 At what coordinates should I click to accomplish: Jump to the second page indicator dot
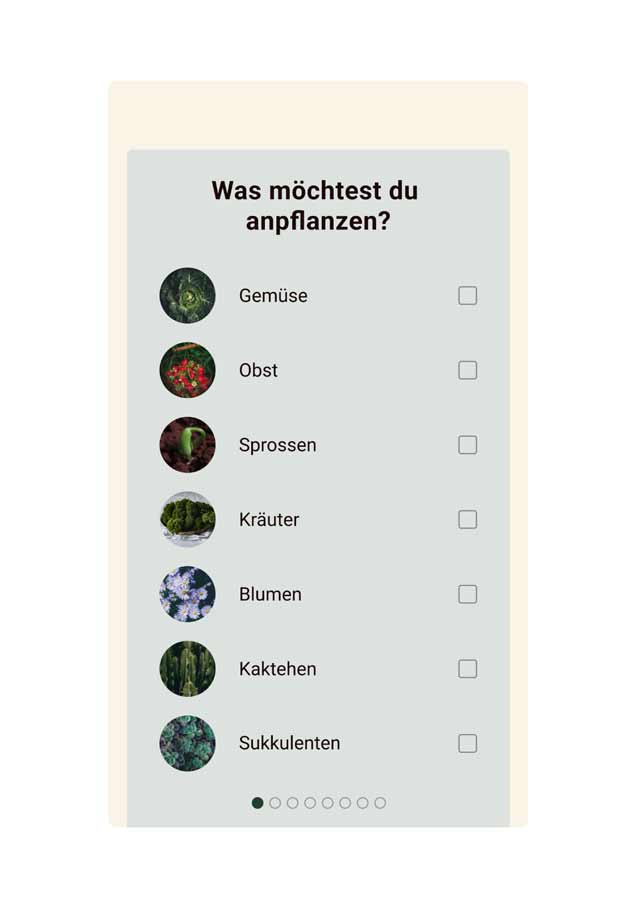(275, 803)
